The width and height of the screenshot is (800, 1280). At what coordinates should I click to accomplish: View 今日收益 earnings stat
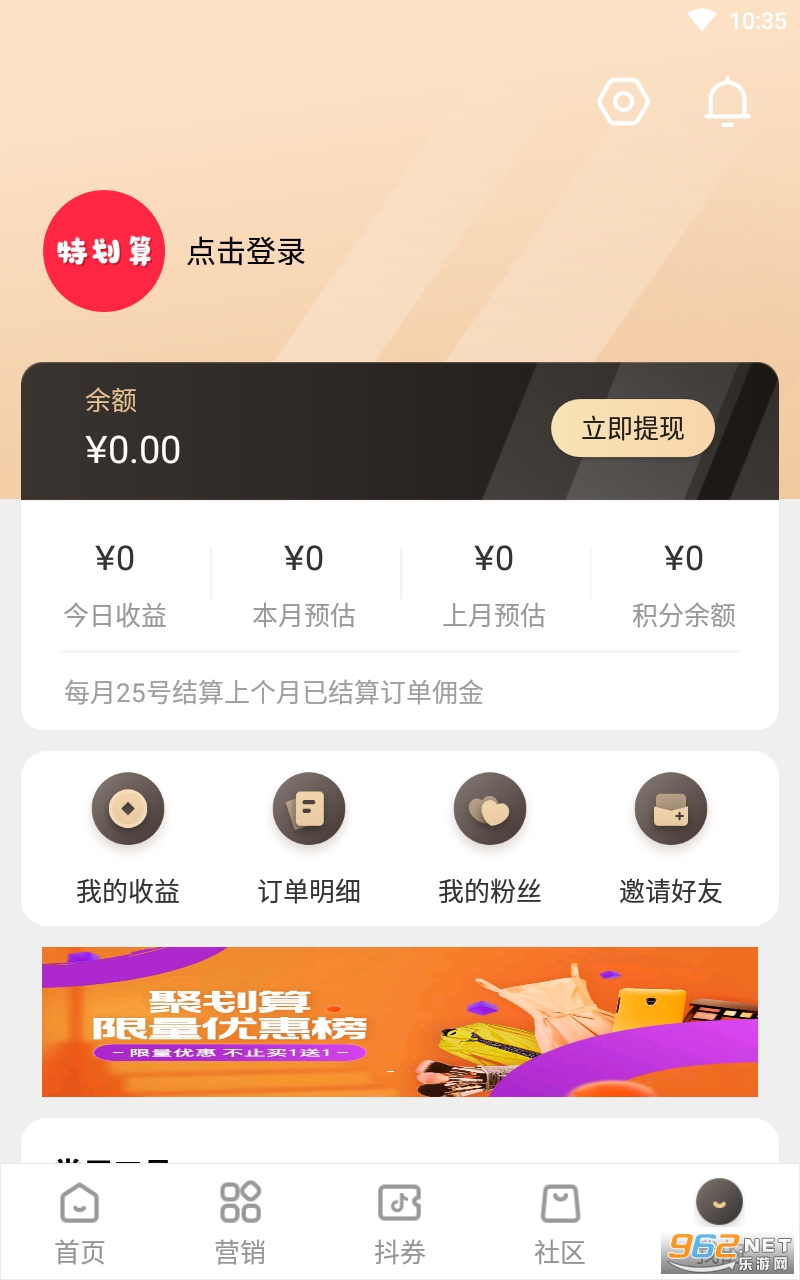click(x=115, y=584)
